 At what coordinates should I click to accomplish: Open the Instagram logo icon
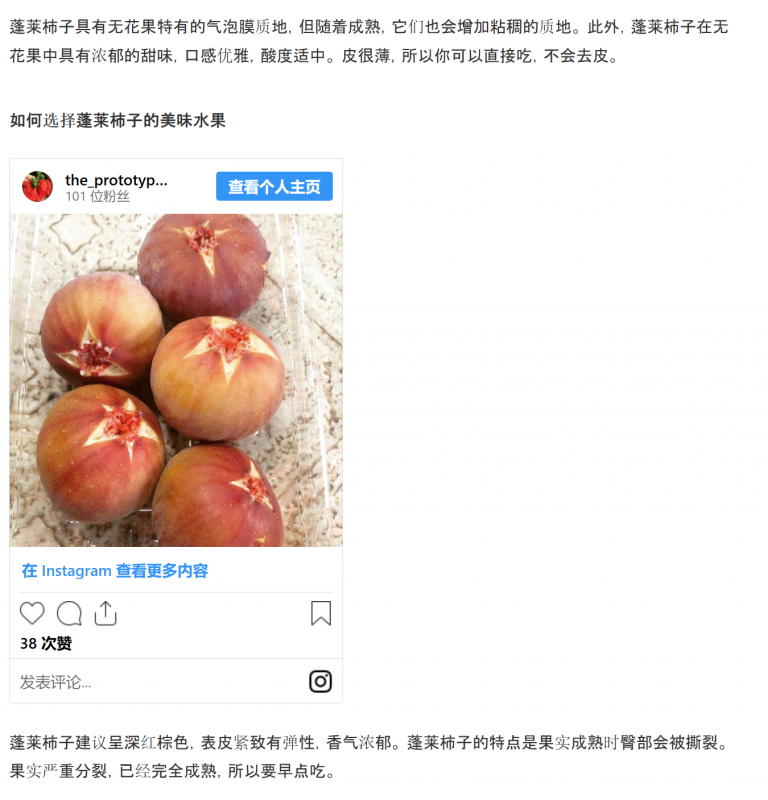(320, 681)
